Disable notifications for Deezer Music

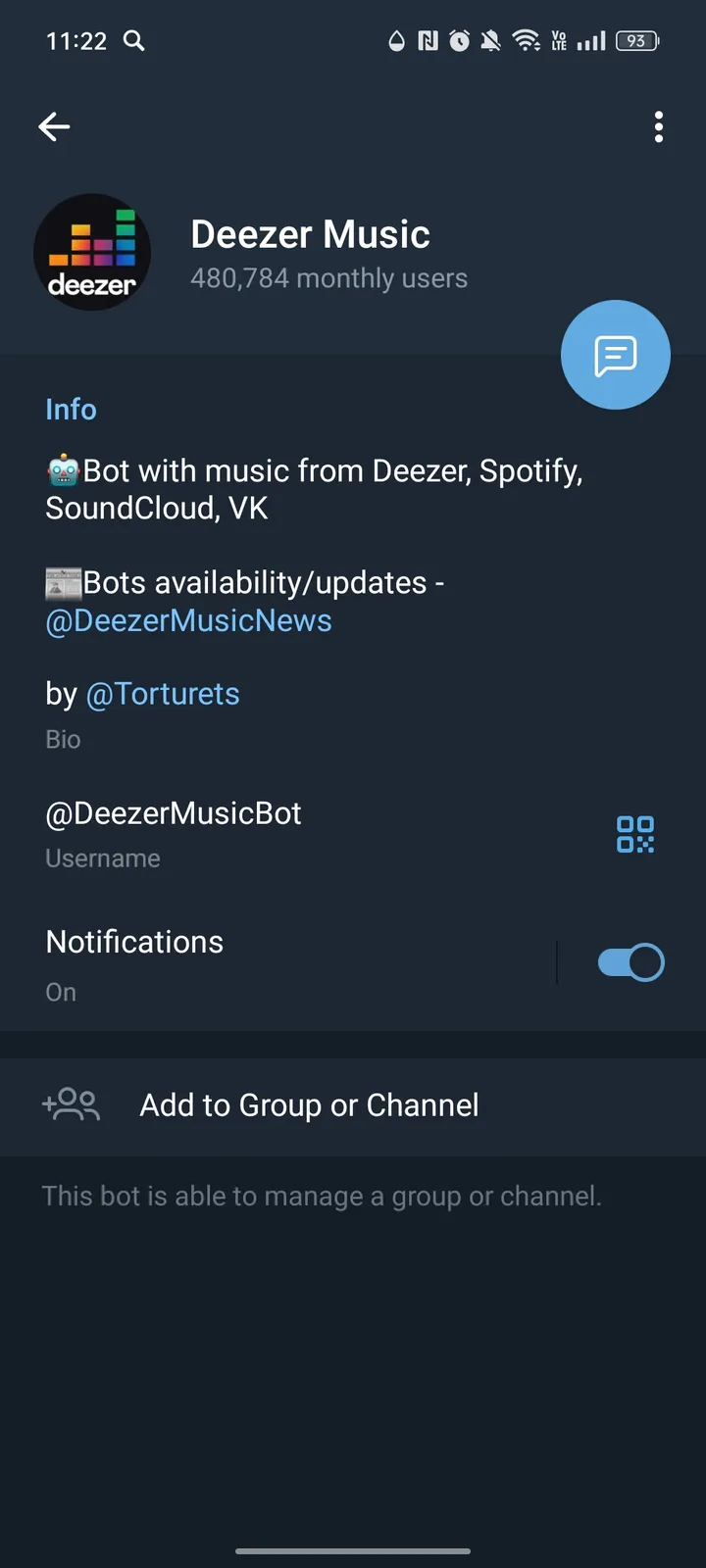(x=630, y=961)
